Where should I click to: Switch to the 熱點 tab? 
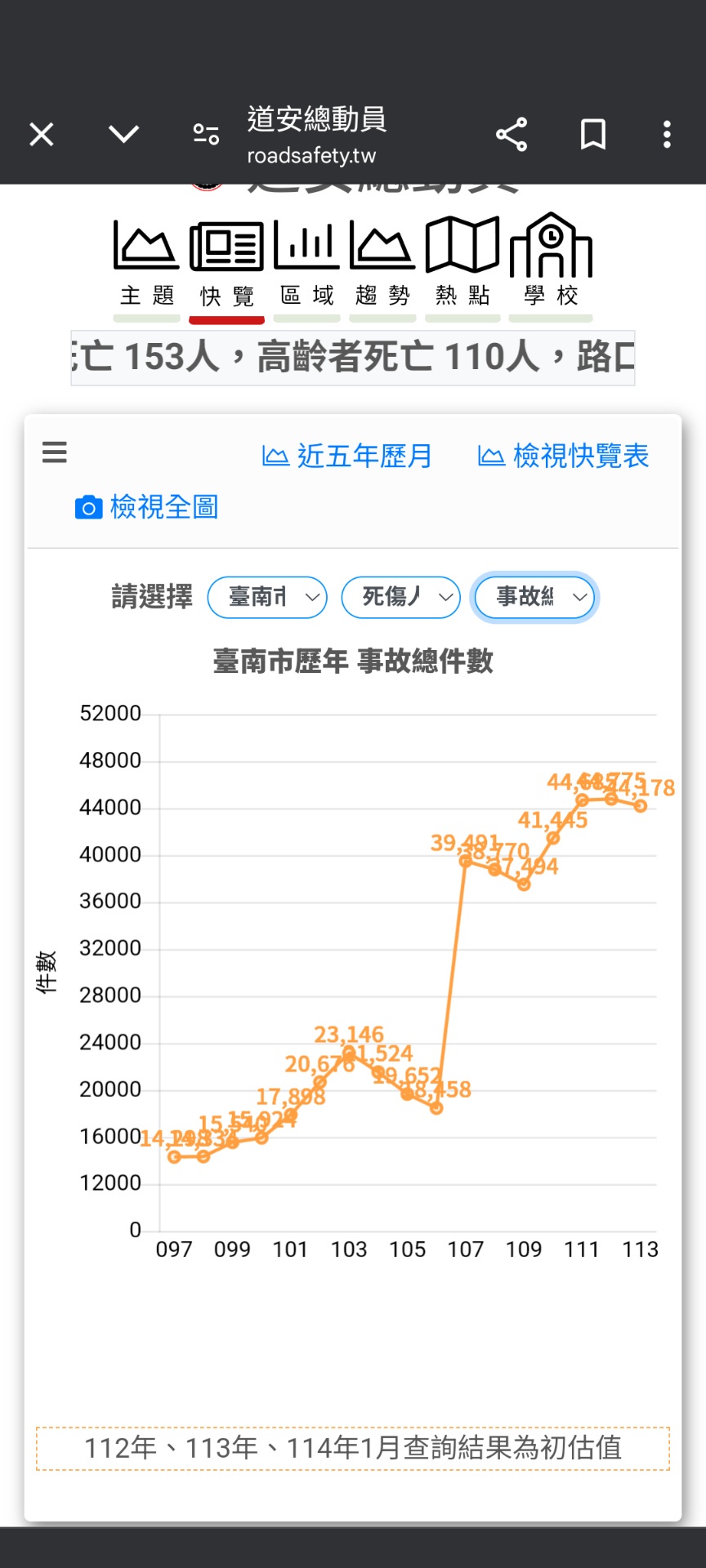[462, 265]
